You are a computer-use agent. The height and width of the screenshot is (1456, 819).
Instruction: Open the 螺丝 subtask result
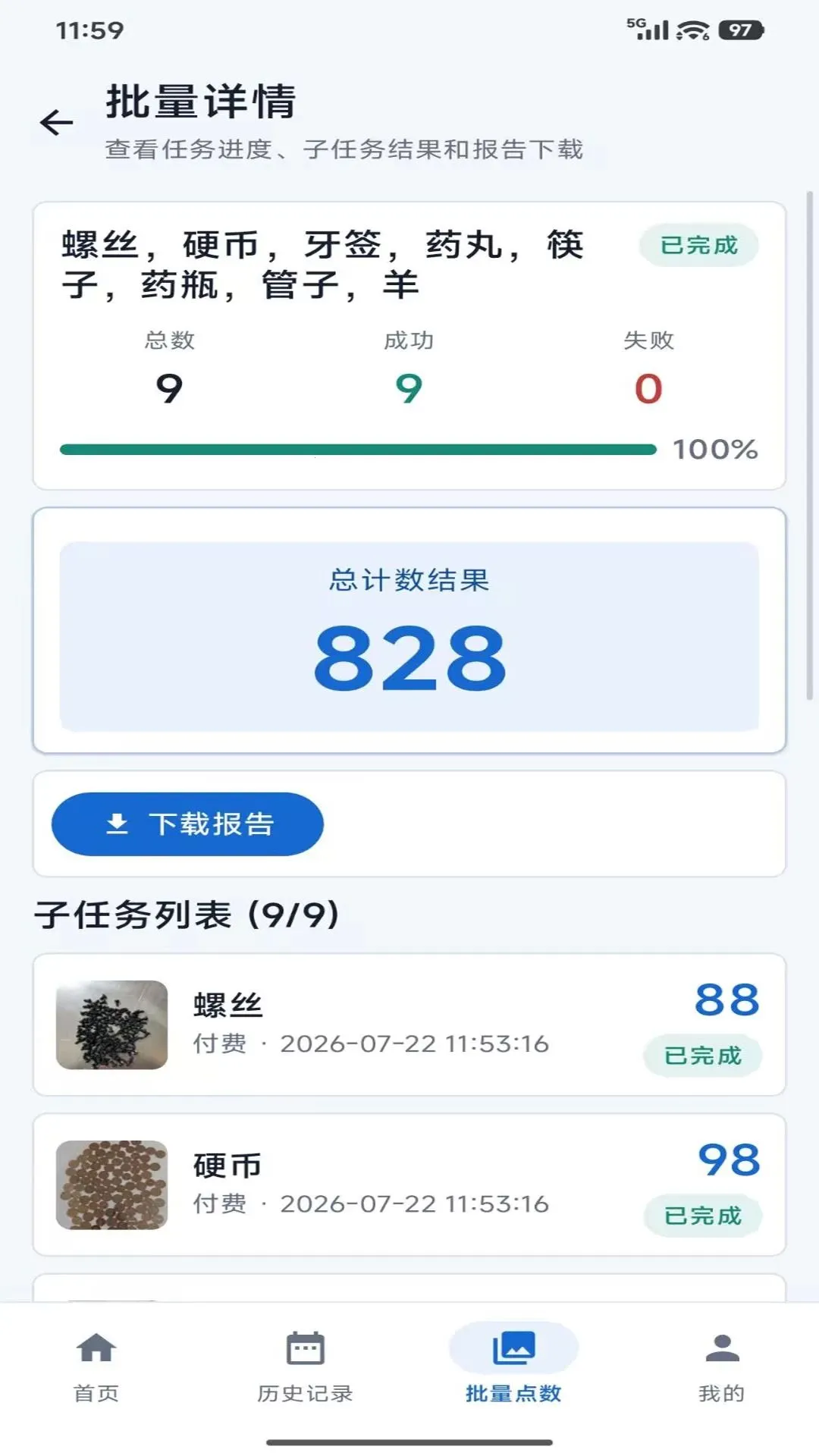click(x=409, y=1025)
